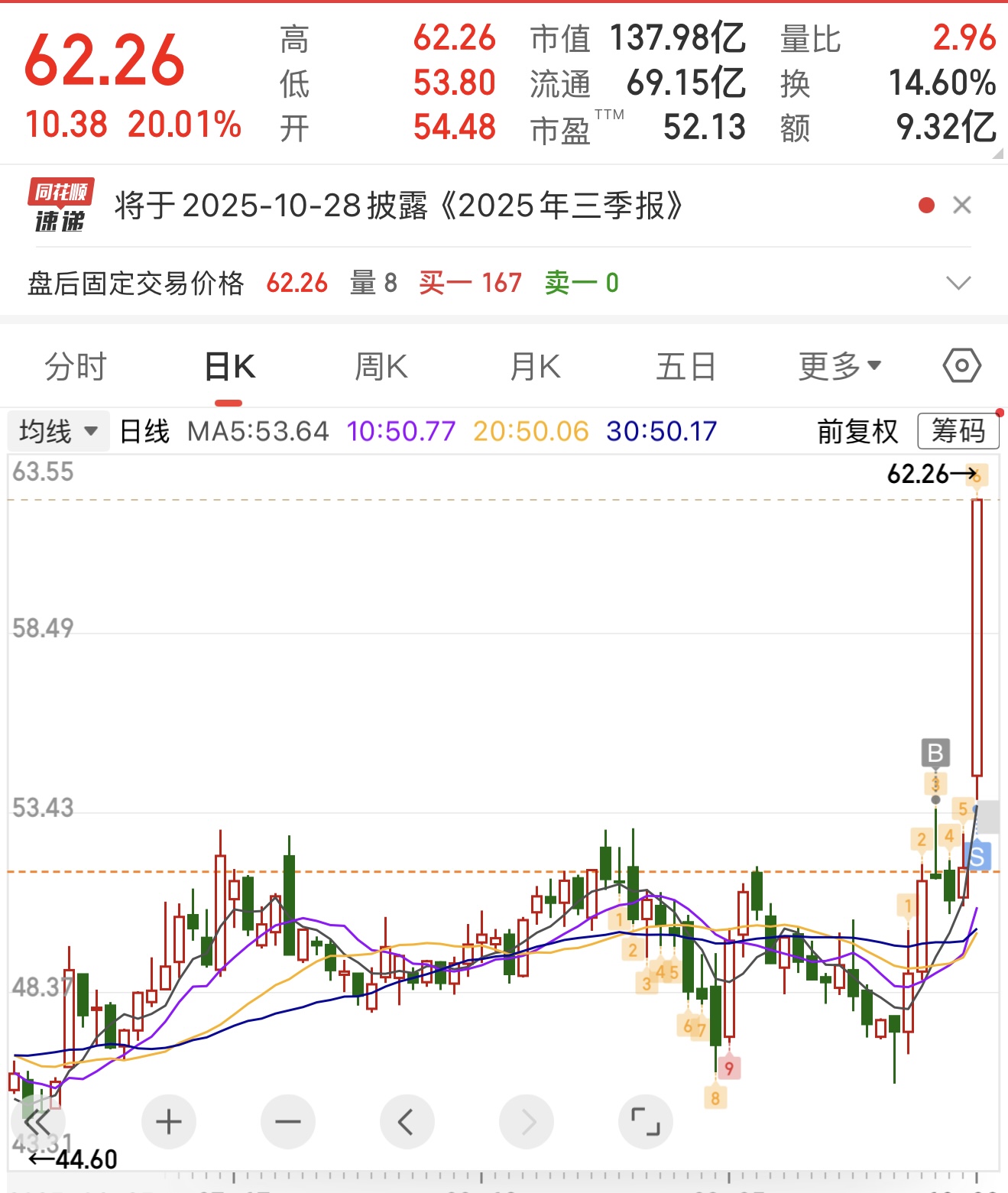Open the 均线 indicator dropdown

58,432
